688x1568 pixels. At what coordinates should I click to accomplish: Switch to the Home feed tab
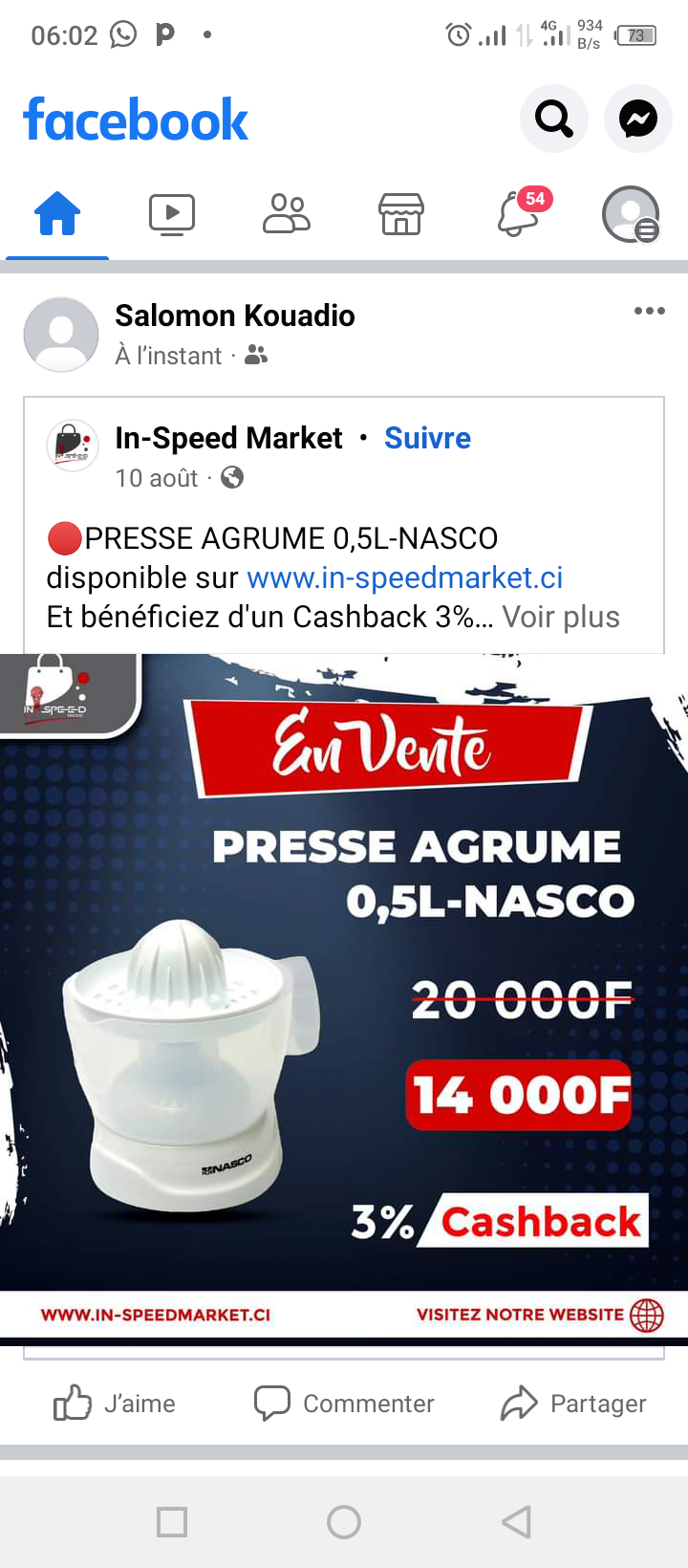pos(57,213)
